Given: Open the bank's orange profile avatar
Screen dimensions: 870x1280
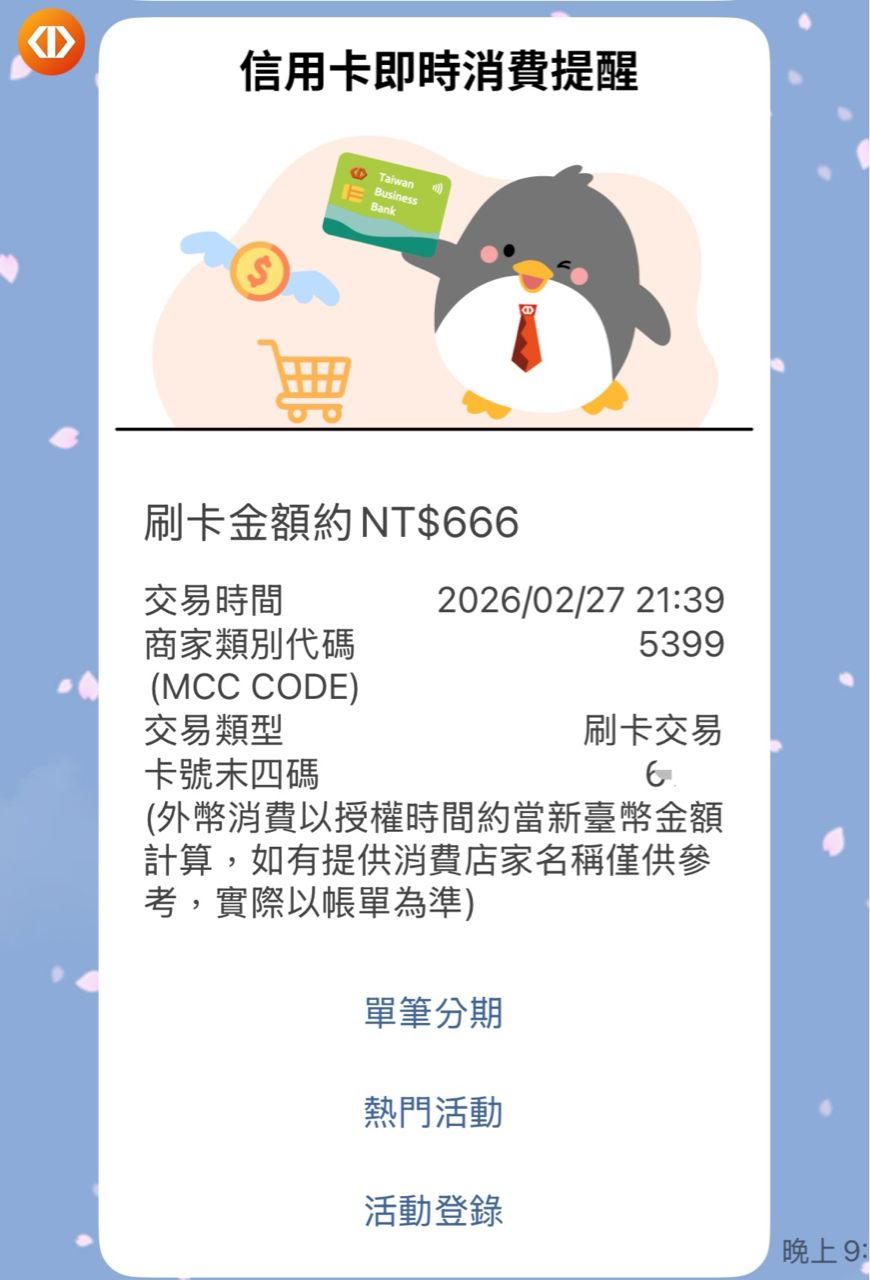Looking at the screenshot, I should click(51, 42).
